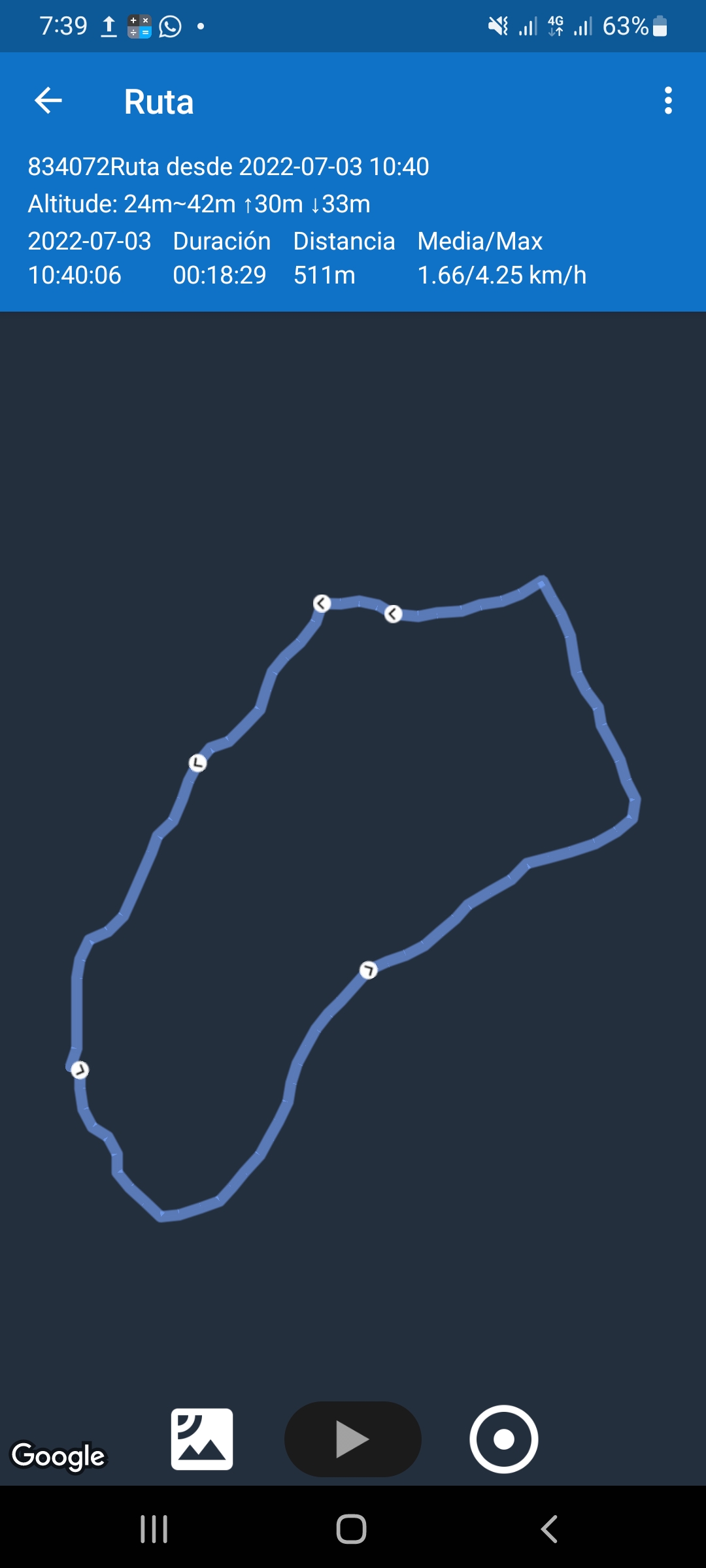
Task: Go back from the Ruta screen
Action: 48,101
